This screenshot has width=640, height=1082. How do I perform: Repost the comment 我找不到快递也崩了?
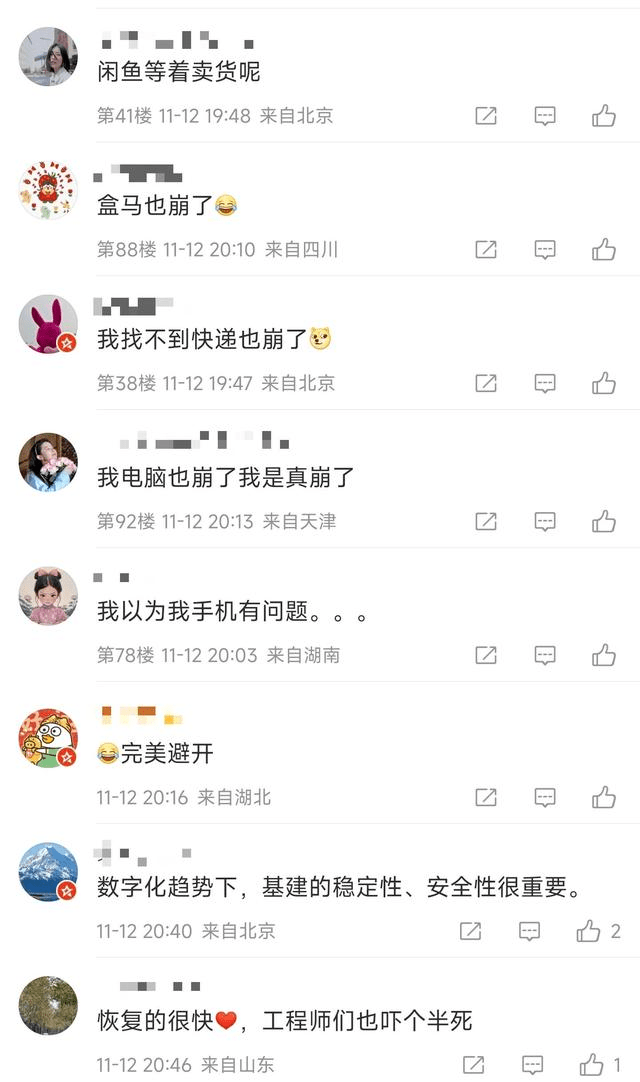coord(486,383)
